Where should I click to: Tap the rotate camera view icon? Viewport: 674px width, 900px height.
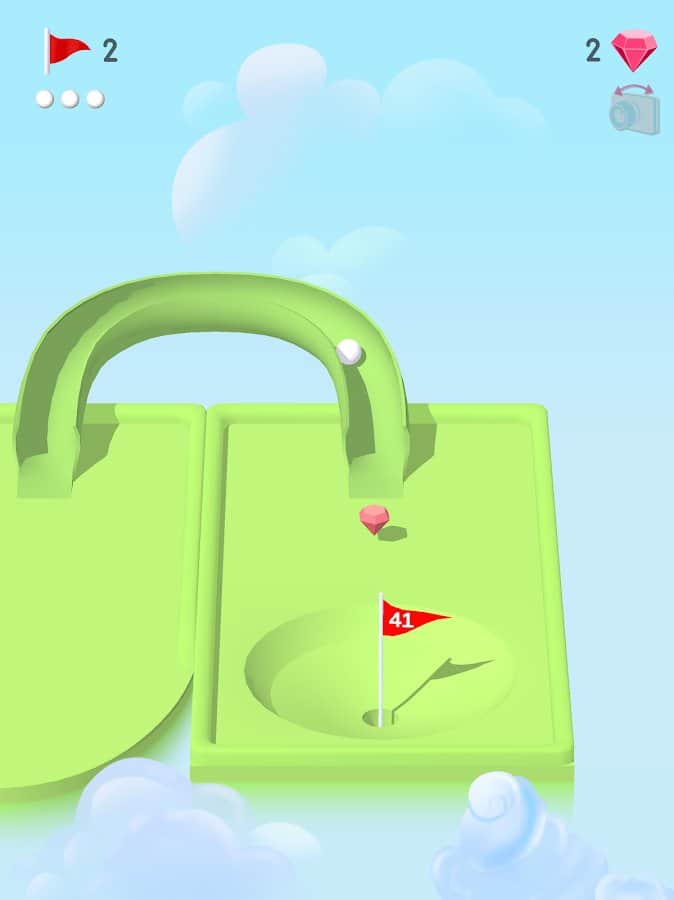634,111
